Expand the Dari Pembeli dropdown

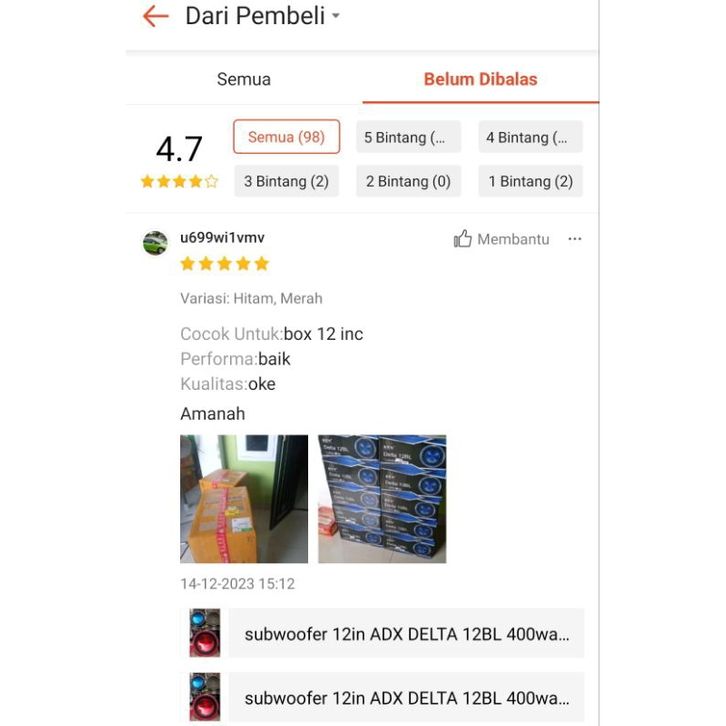tap(336, 16)
